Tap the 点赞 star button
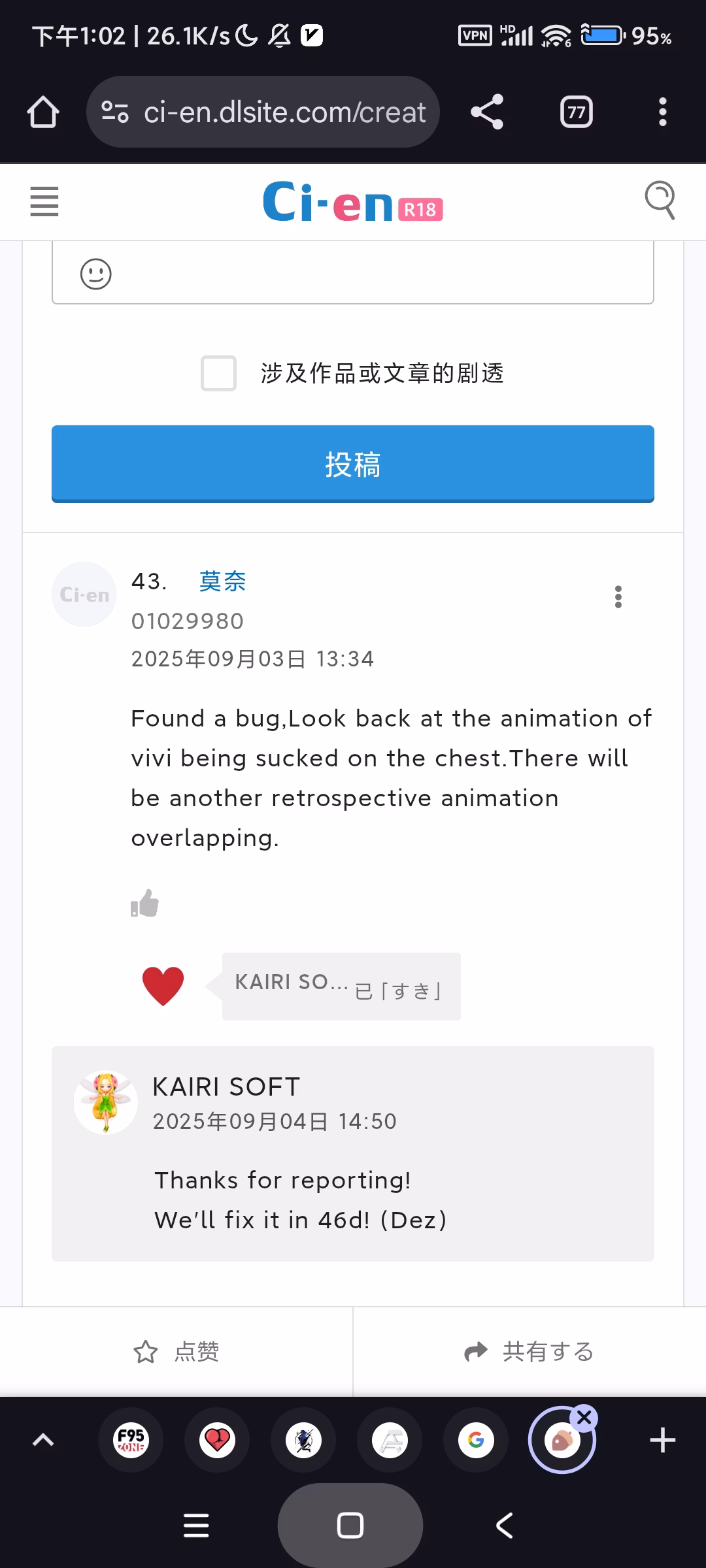 tap(176, 1351)
